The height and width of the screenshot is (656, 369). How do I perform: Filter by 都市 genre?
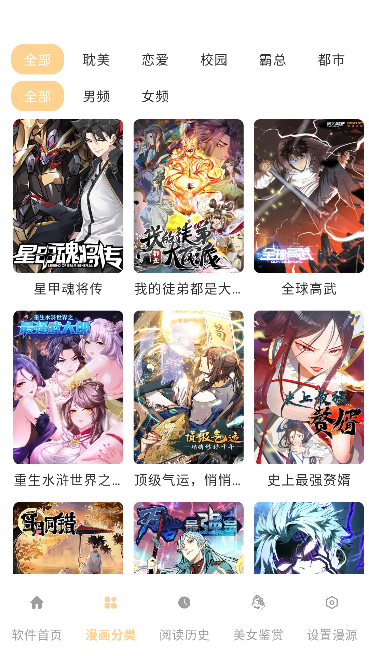(331, 60)
